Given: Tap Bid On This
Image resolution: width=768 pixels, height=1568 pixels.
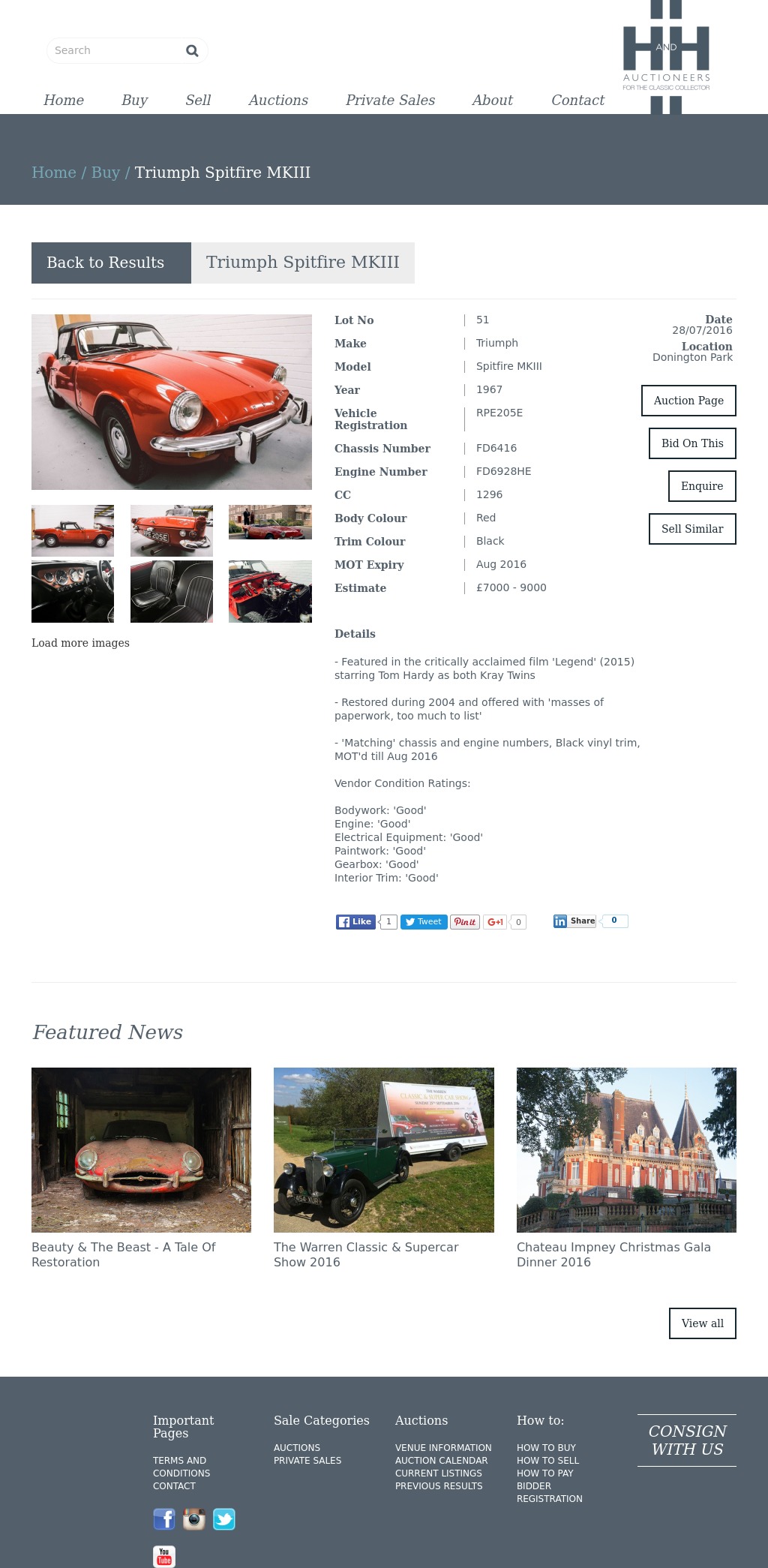Looking at the screenshot, I should pyautogui.click(x=692, y=443).
